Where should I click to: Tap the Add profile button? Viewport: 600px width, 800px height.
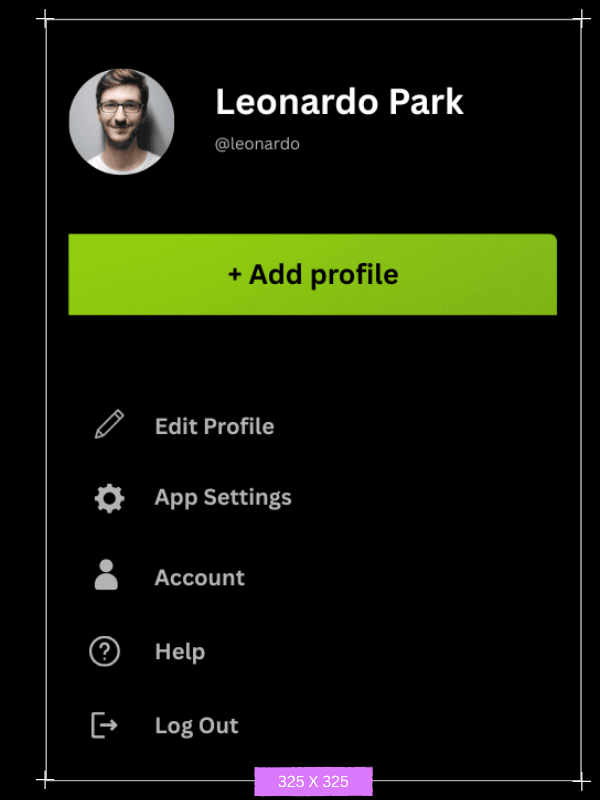(x=312, y=275)
